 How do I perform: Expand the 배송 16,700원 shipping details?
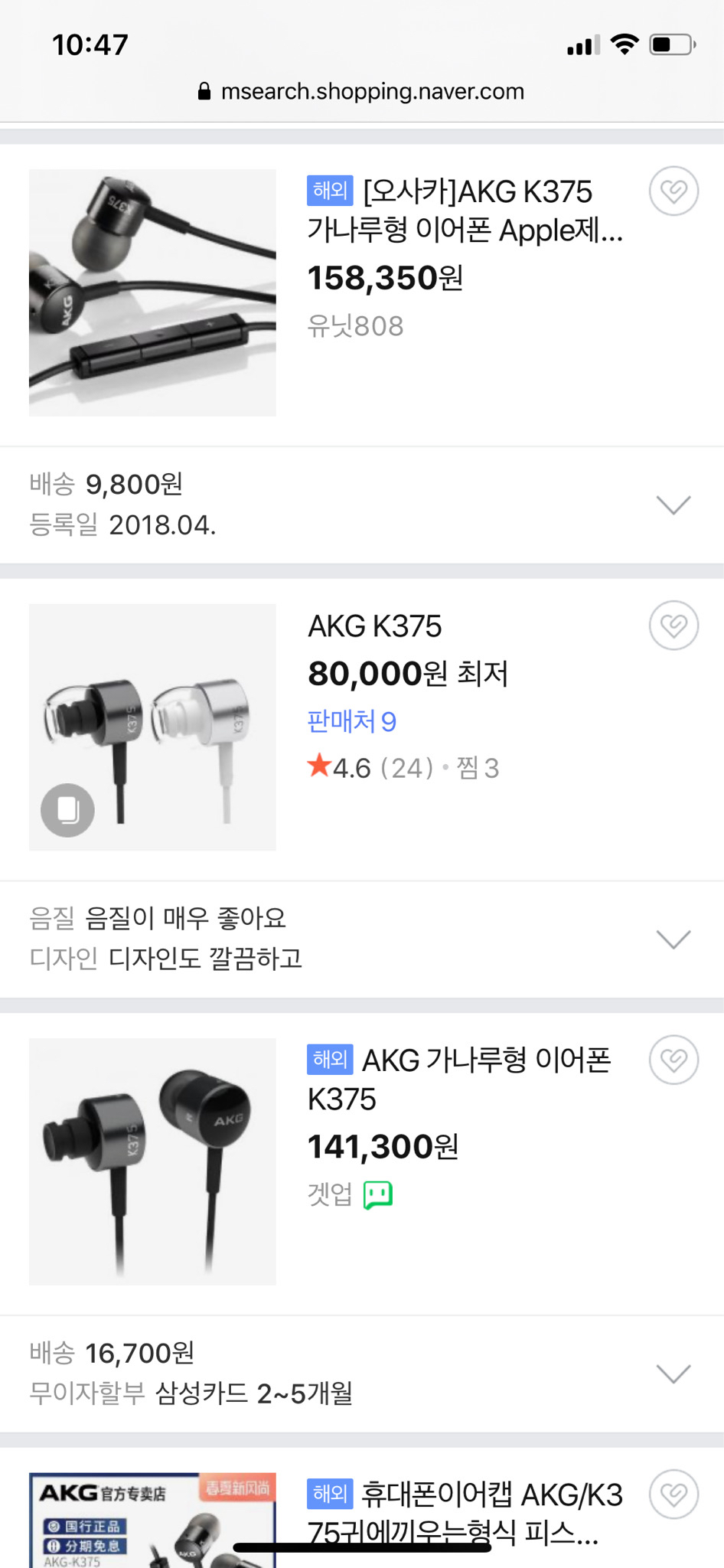672,1373
